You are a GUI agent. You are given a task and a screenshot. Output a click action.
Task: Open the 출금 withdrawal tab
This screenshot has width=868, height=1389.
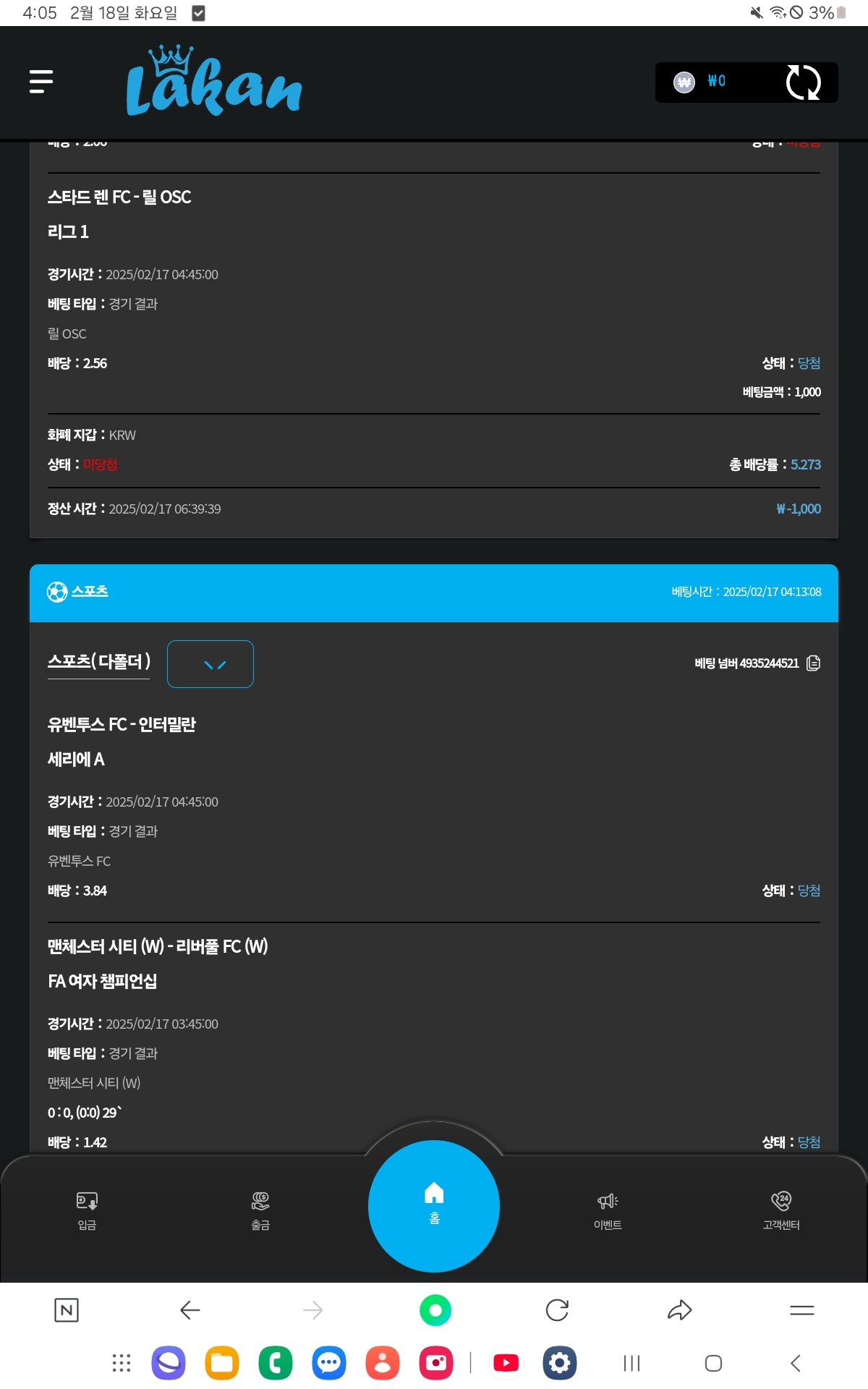[260, 1210]
